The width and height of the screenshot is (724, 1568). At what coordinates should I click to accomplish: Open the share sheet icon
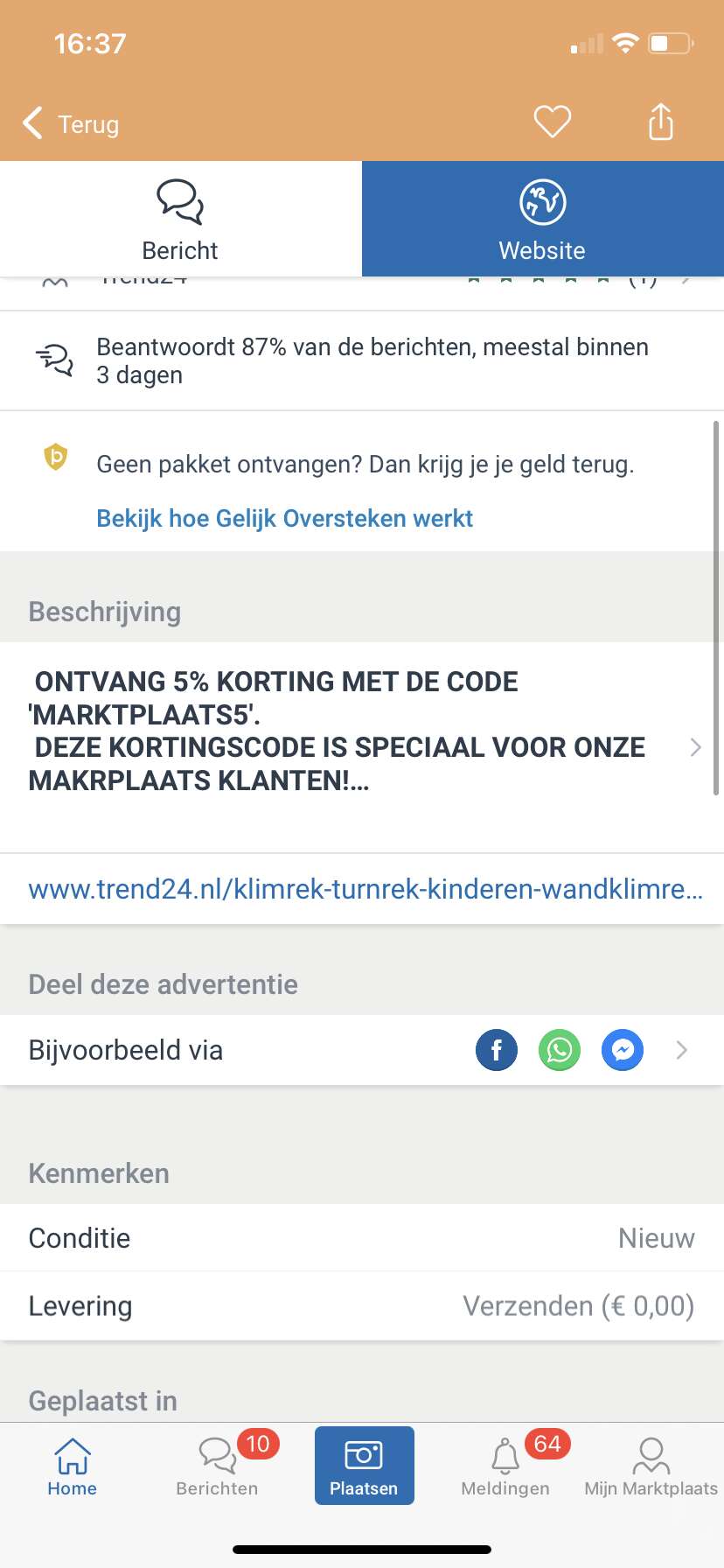[x=661, y=122]
